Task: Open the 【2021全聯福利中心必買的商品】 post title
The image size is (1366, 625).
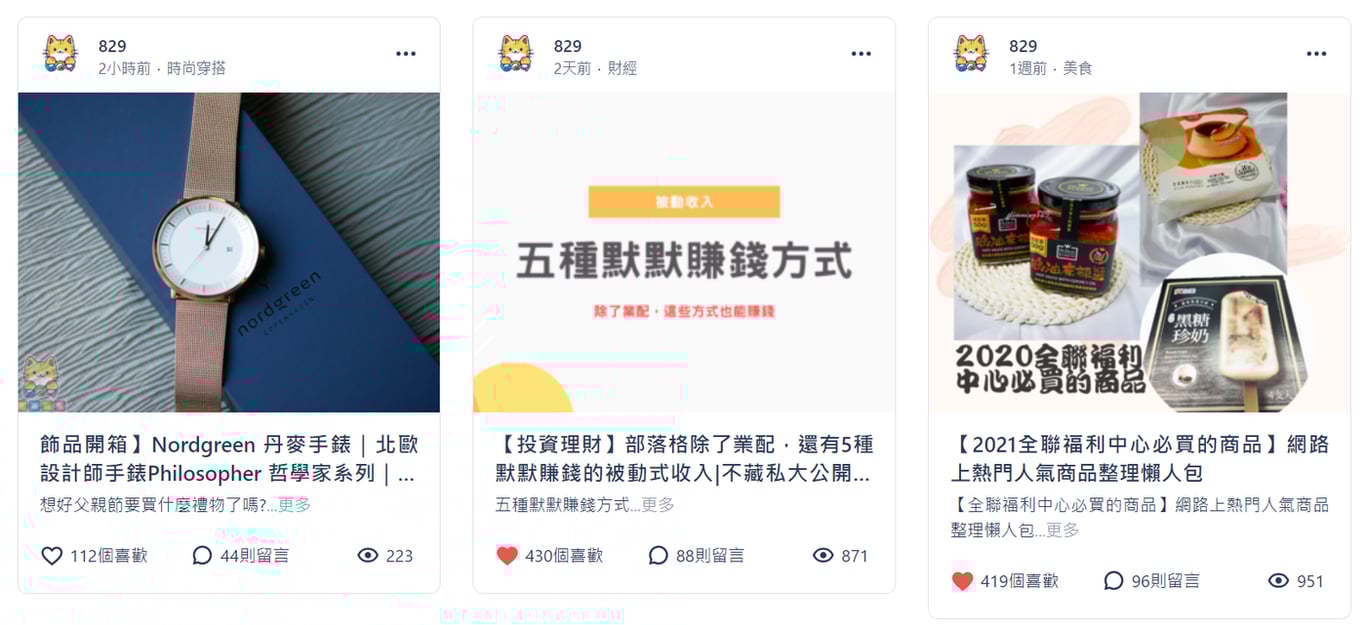Action: pos(1139,458)
